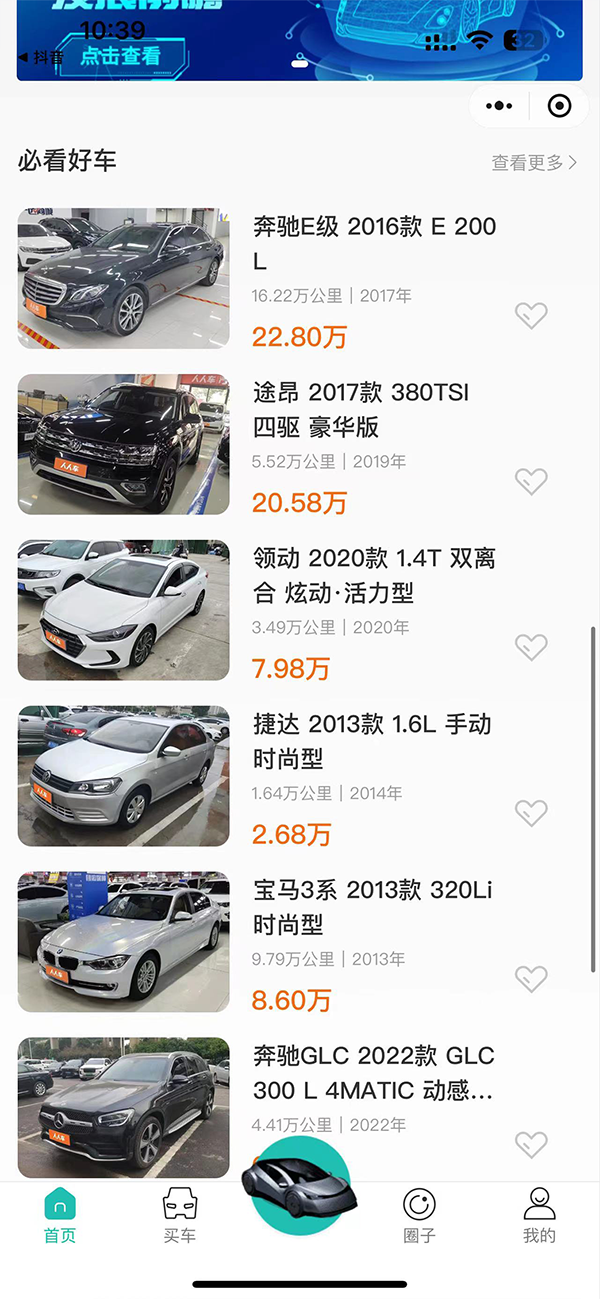Like the 领动 2020款 car with the heart
This screenshot has height=1299, width=600.
pyautogui.click(x=531, y=648)
